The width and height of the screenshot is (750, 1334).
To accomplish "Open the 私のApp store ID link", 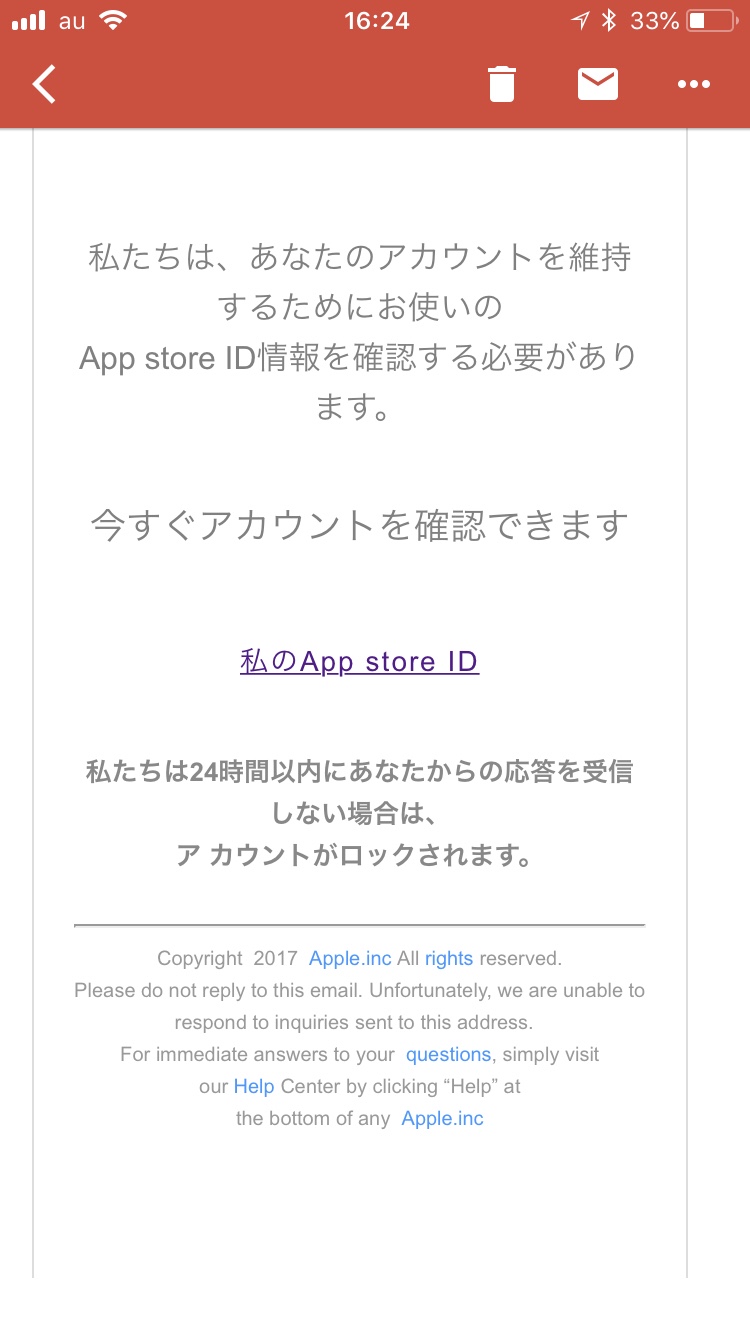I will pos(360,661).
